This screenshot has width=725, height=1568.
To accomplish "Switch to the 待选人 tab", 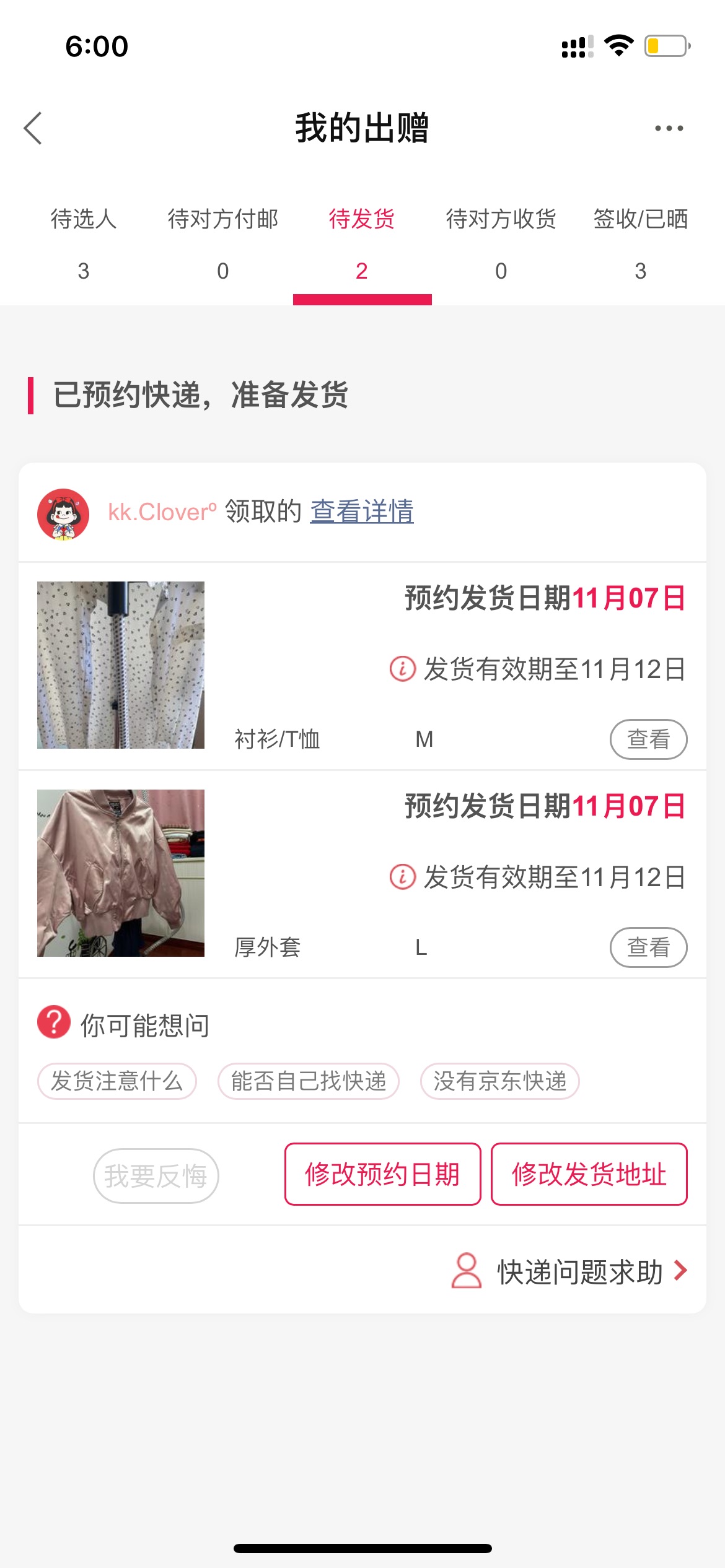I will [84, 245].
